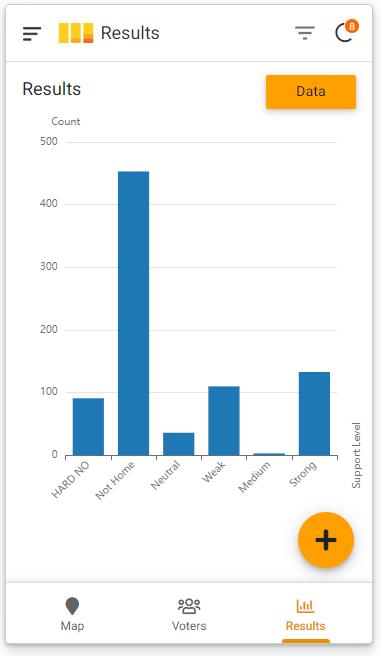This screenshot has height=656, width=381.
Task: Switch to the Voters tab
Action: click(x=189, y=614)
